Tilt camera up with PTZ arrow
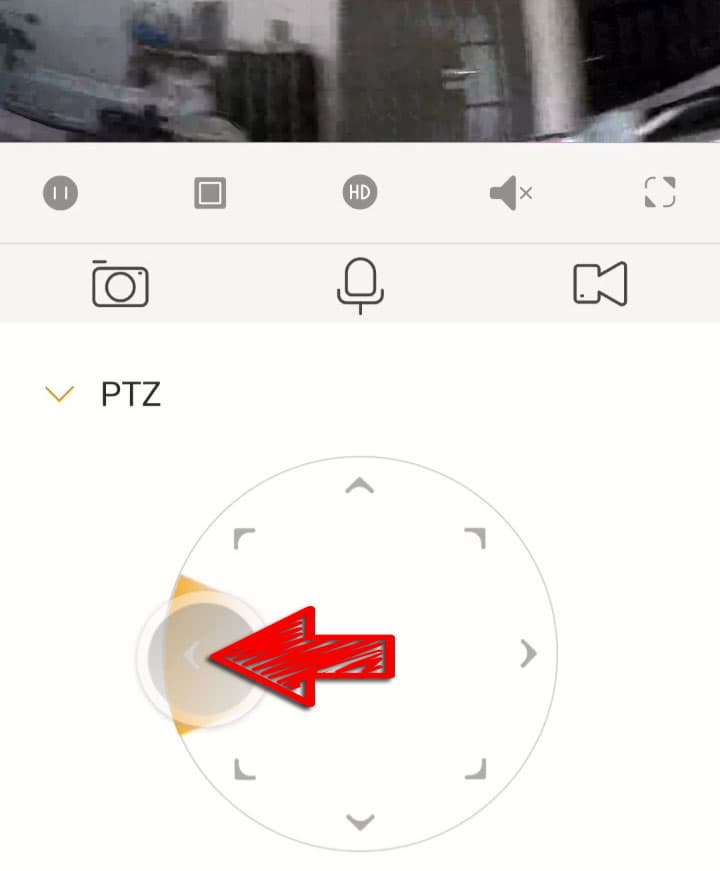Image resolution: width=720 pixels, height=871 pixels. pos(359,487)
